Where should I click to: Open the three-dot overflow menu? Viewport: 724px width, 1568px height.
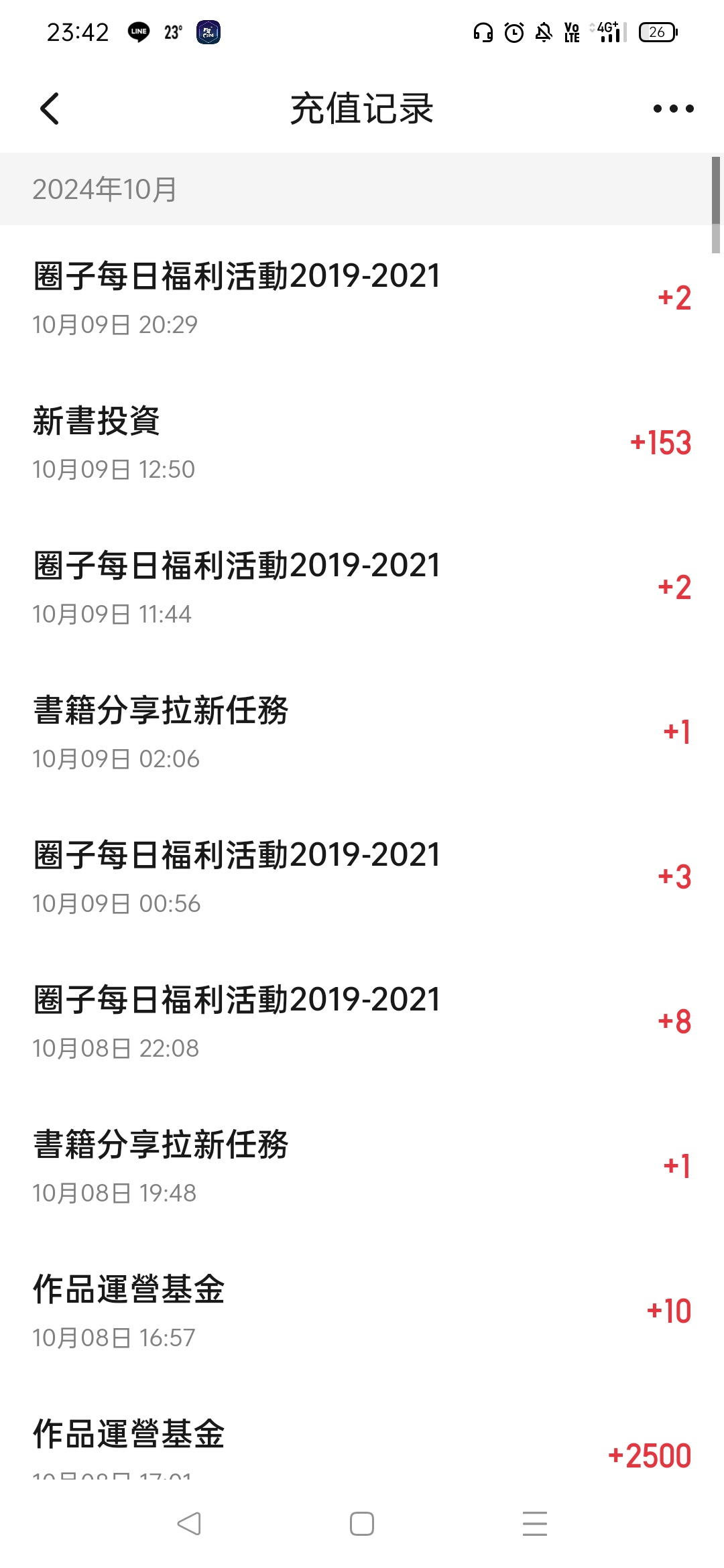point(673,109)
